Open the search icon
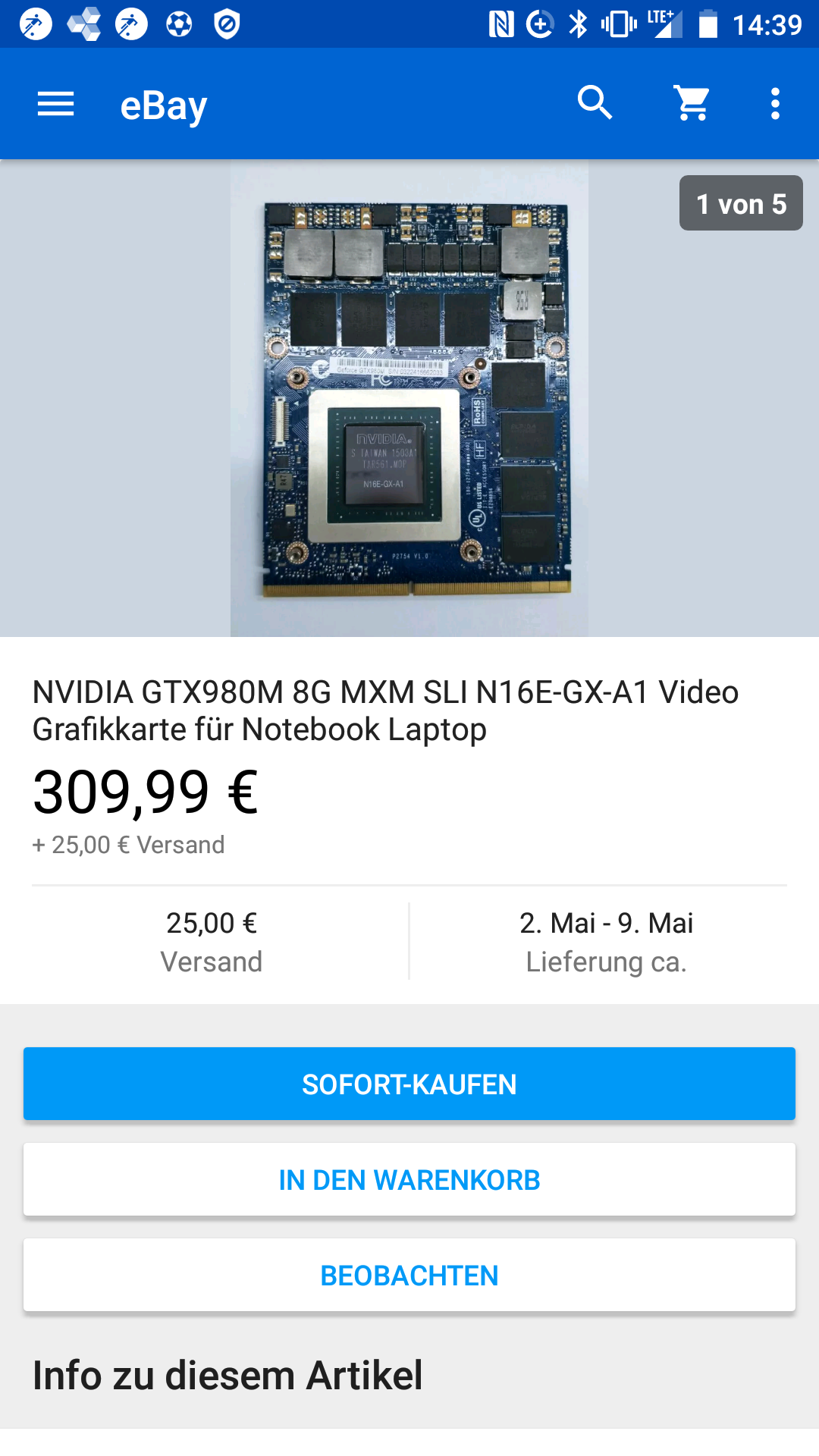Image resolution: width=819 pixels, height=1456 pixels. pos(595,104)
